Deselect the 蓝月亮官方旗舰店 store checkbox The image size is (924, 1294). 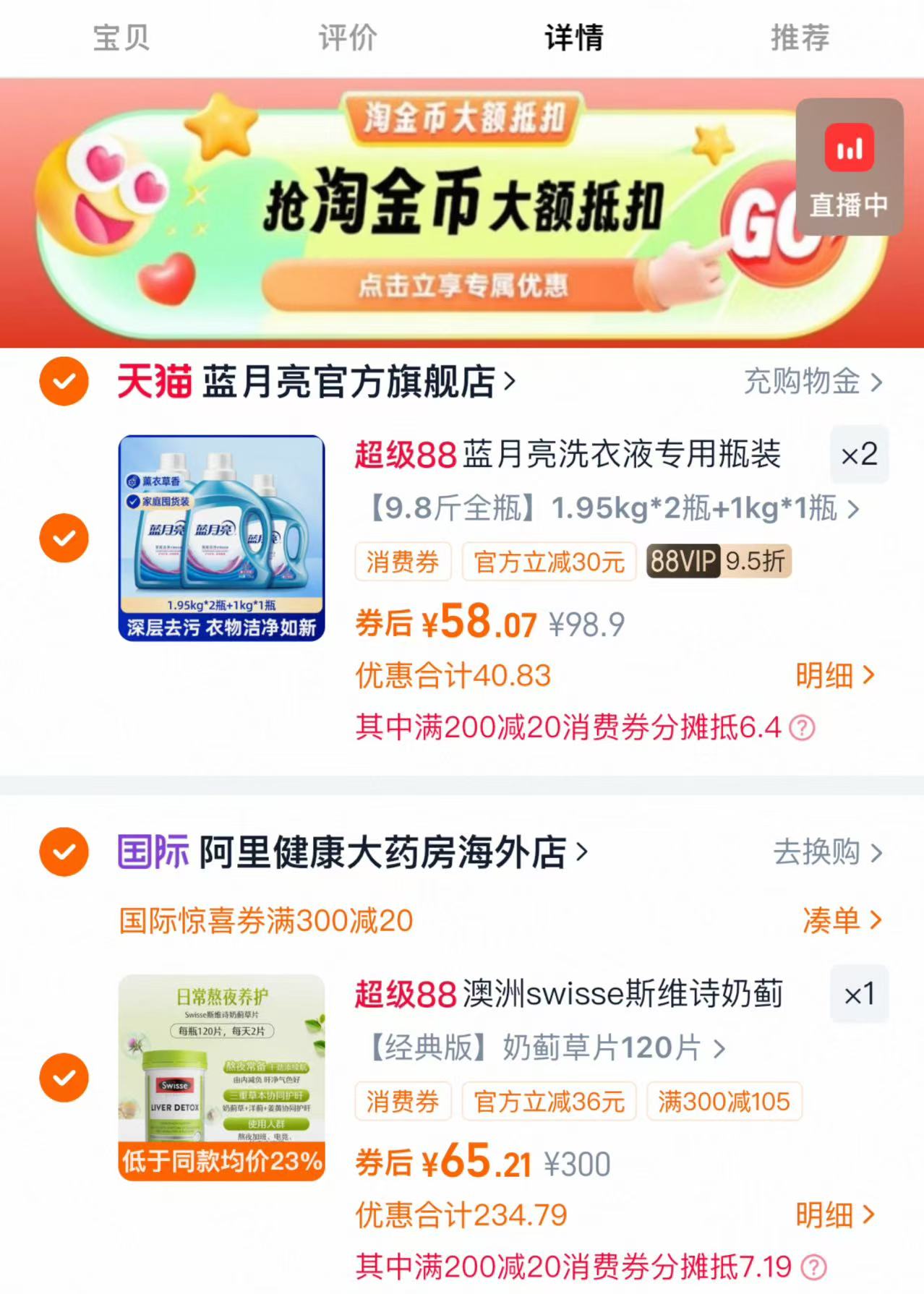[64, 381]
